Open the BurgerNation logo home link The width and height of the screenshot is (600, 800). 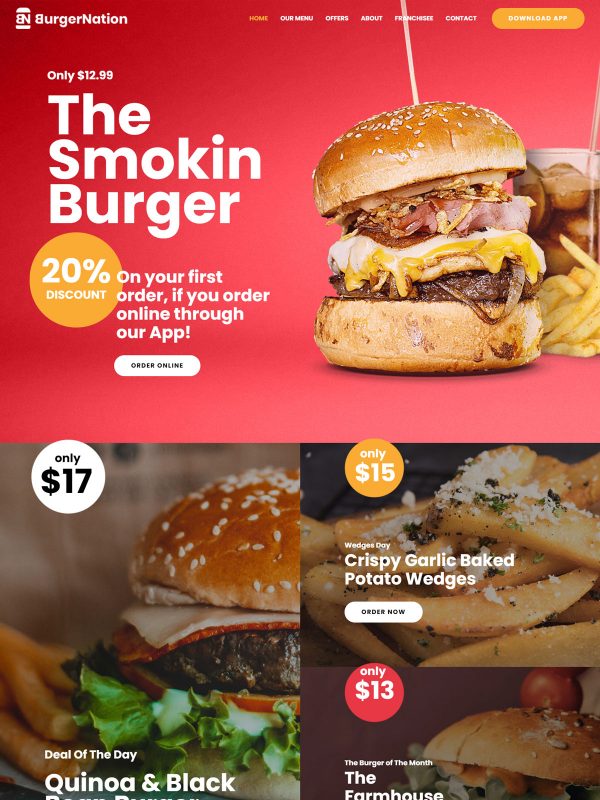tap(72, 18)
